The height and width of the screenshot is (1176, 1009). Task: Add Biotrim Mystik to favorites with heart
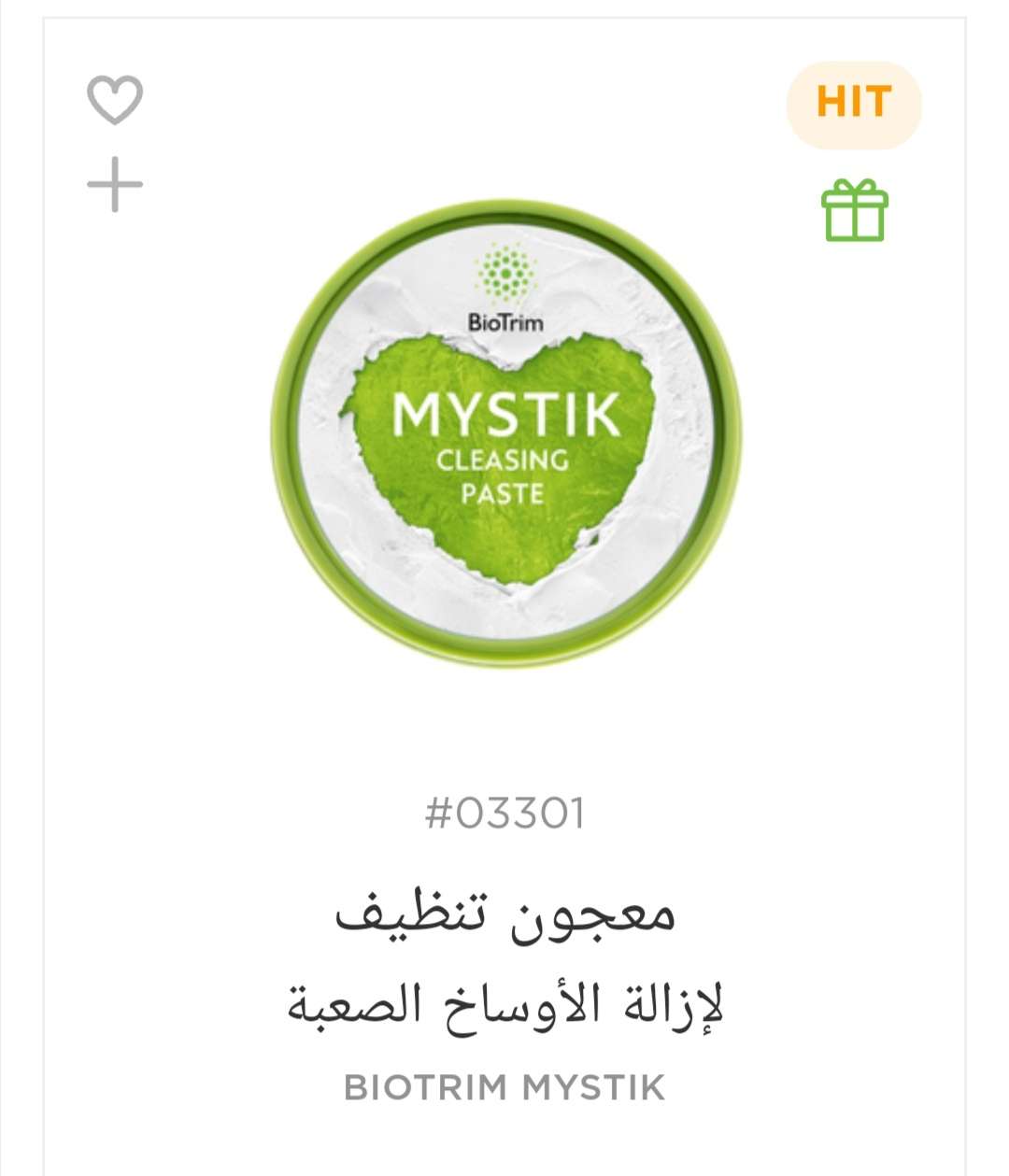115,100
